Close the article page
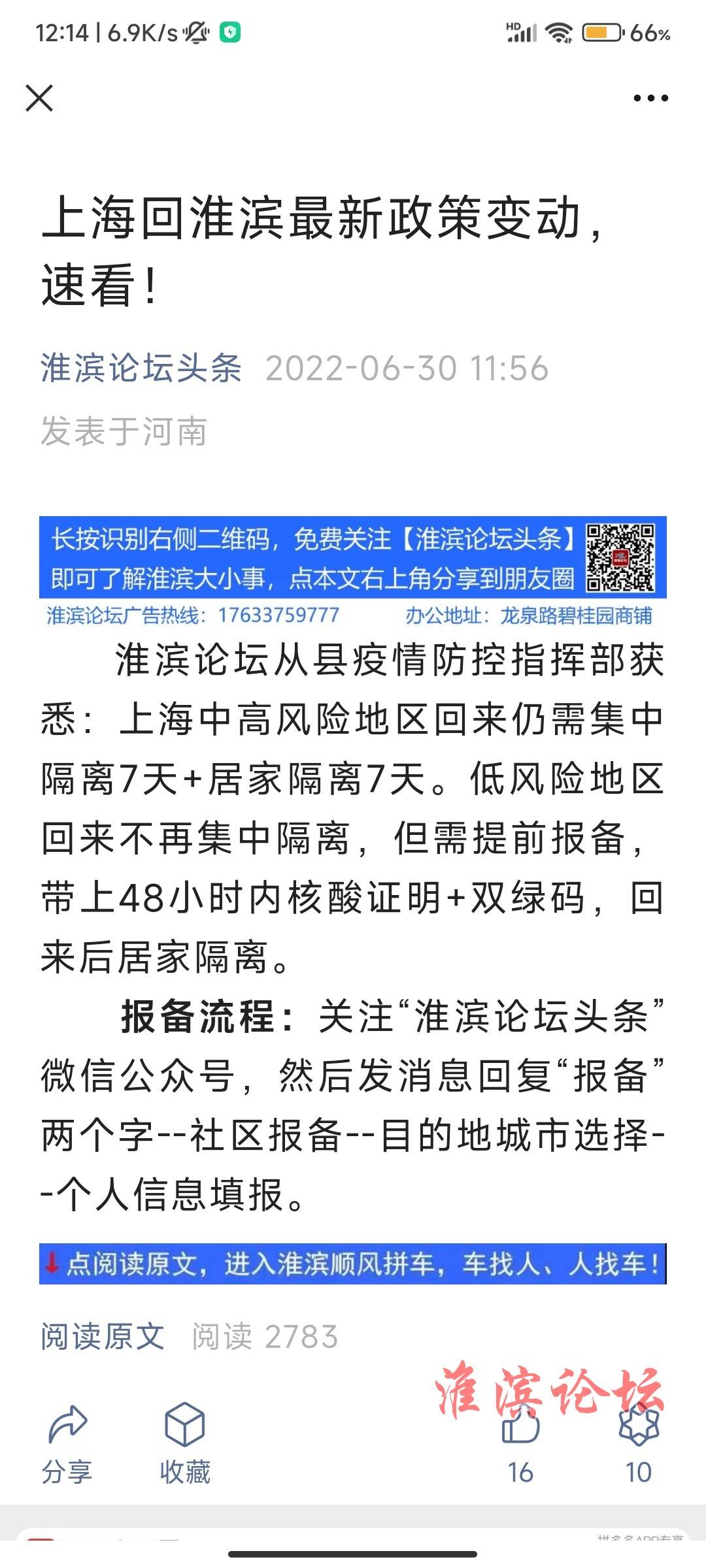706x1568 pixels. click(39, 98)
